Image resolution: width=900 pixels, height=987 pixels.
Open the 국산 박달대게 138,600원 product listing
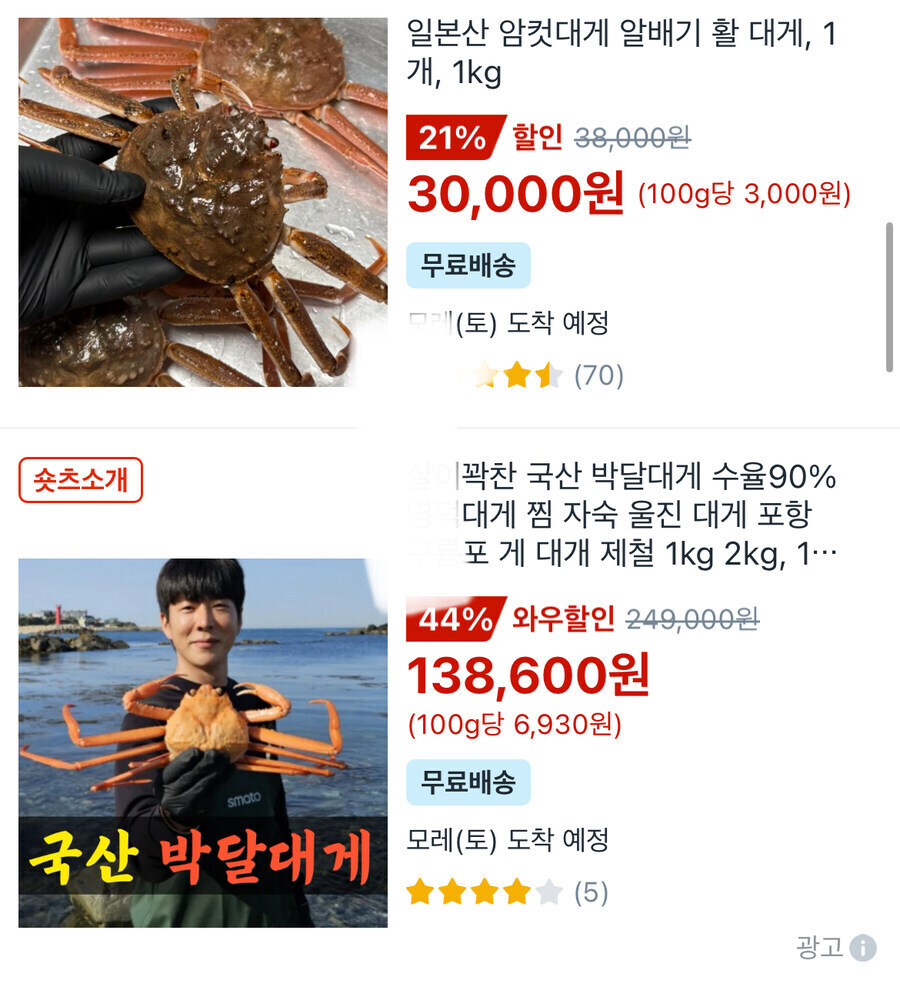coord(620,515)
